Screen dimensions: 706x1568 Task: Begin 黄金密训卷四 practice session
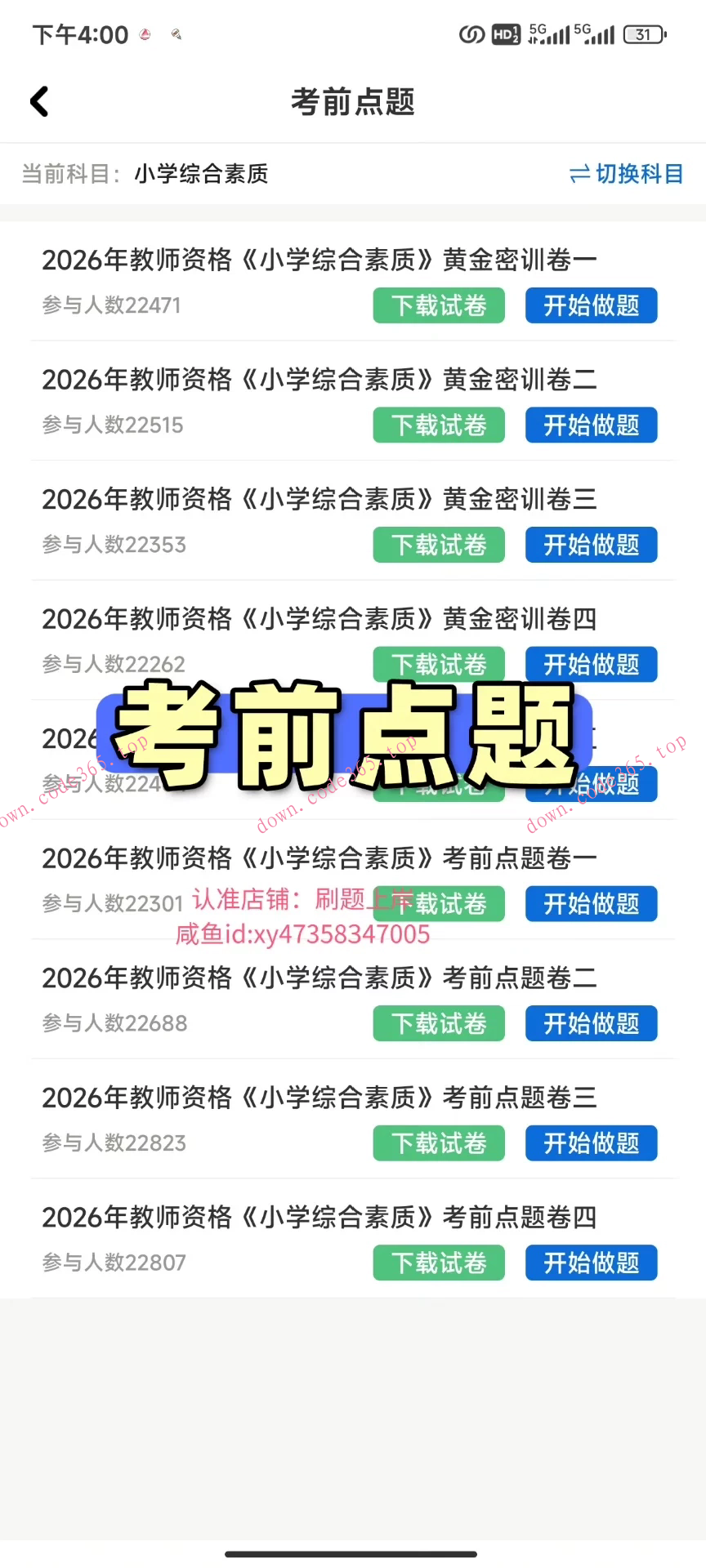tap(591, 664)
